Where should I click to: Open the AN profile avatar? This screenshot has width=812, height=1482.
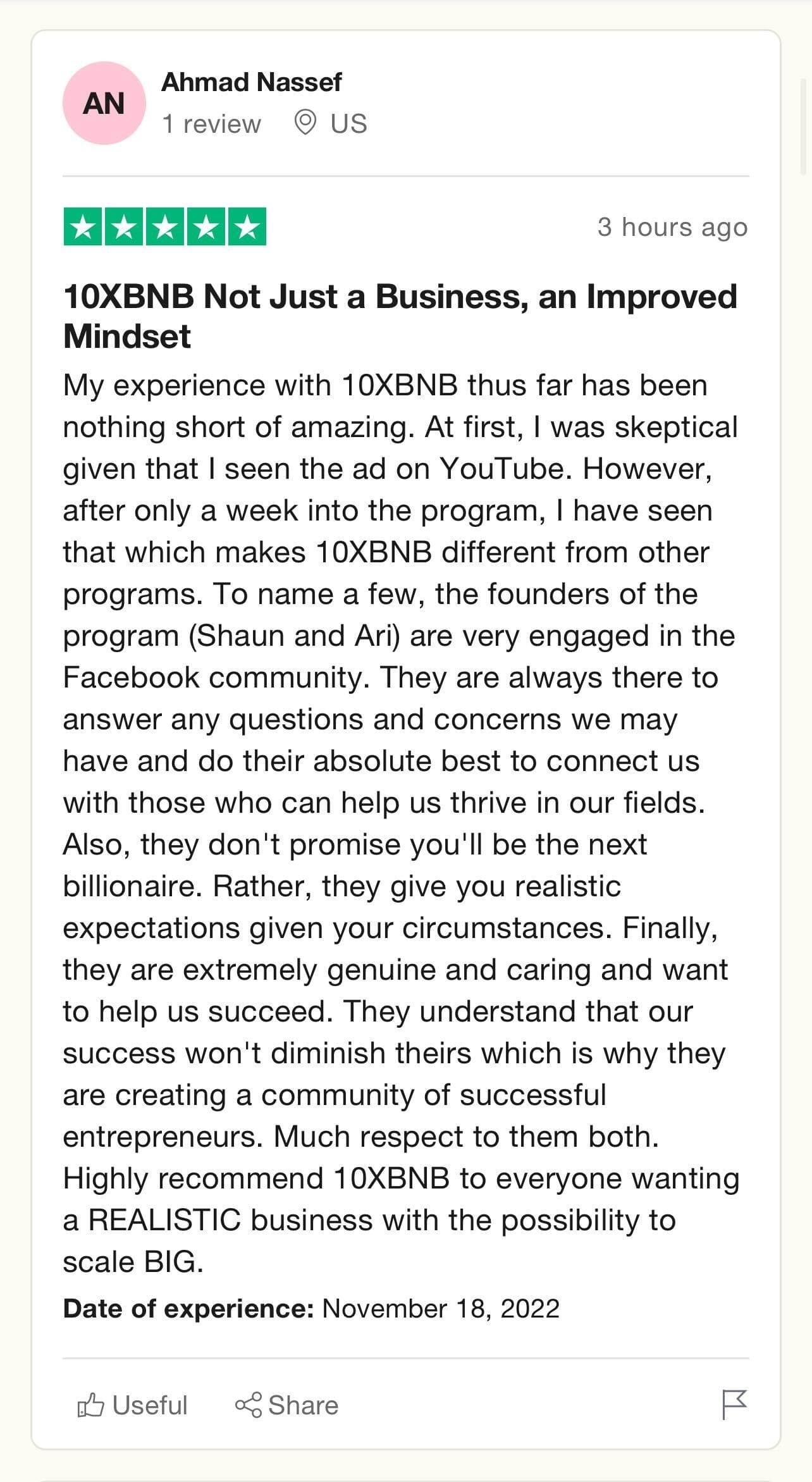tap(104, 103)
